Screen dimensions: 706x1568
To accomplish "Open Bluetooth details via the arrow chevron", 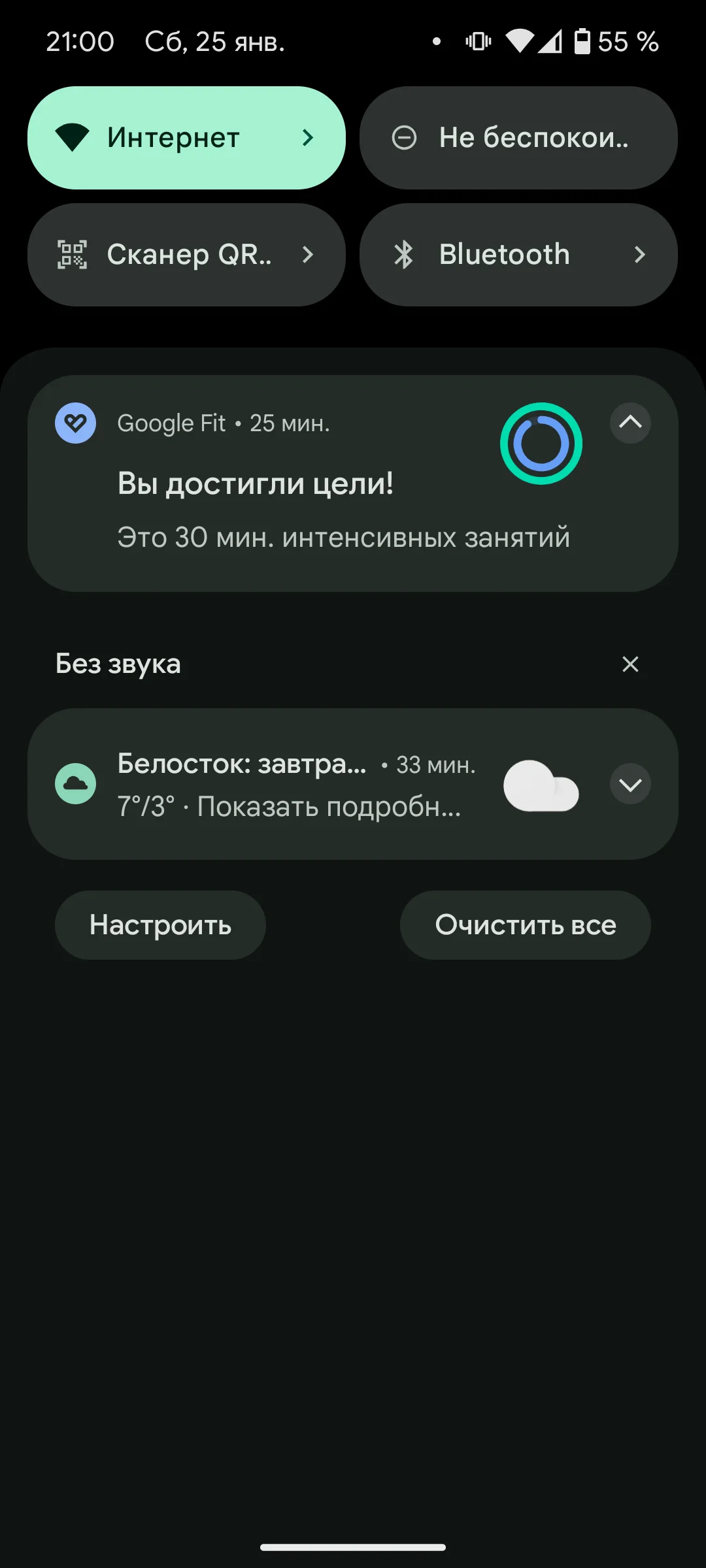I will [x=641, y=255].
